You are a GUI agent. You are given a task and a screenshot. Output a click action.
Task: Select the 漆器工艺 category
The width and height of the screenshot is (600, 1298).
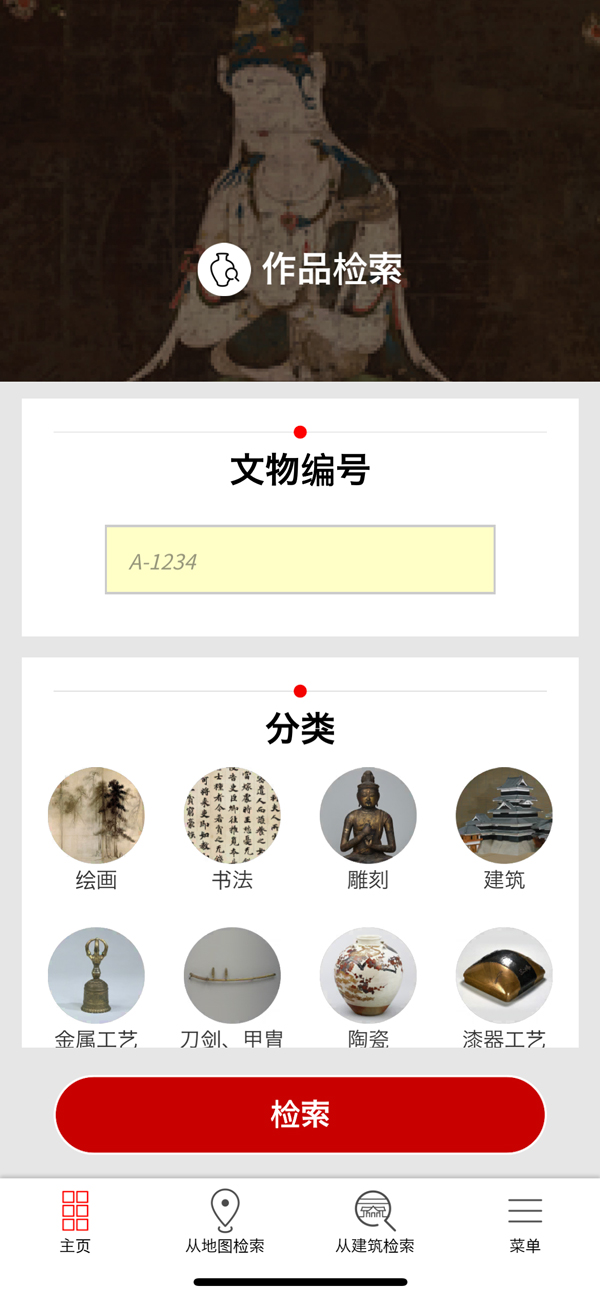click(x=504, y=976)
